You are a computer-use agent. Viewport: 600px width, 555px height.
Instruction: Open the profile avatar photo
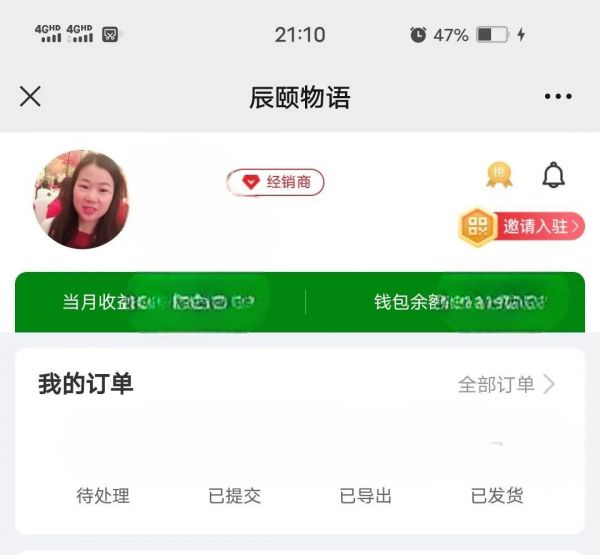coord(81,199)
